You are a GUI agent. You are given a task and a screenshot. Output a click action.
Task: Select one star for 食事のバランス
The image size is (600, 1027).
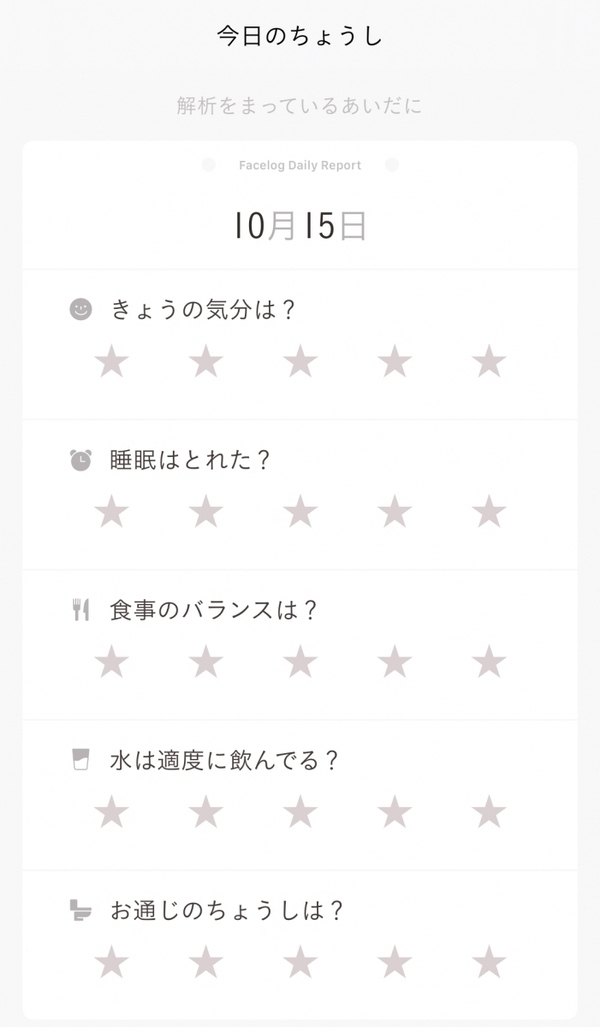(111, 662)
